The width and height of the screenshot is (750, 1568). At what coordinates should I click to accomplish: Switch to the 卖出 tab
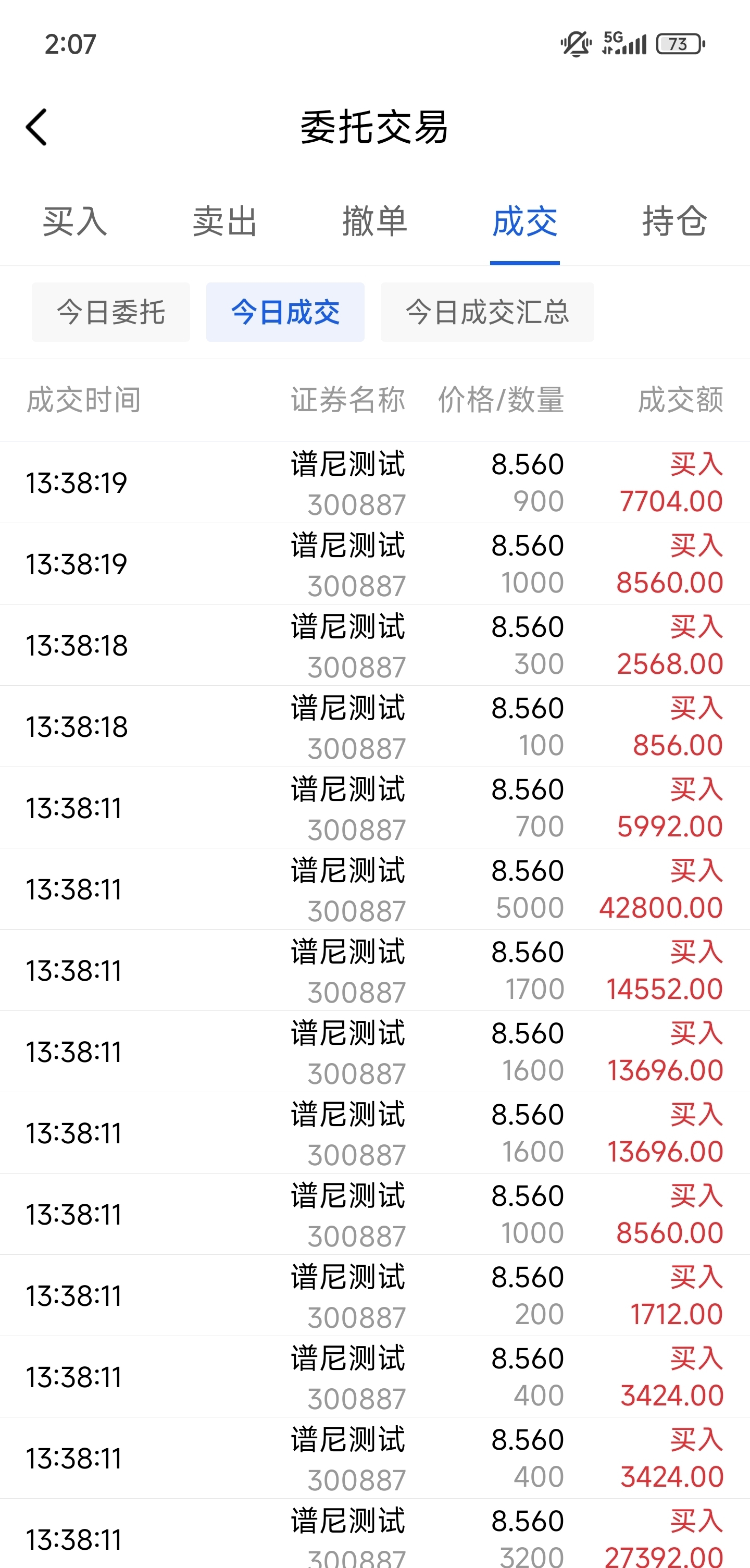coord(225,221)
